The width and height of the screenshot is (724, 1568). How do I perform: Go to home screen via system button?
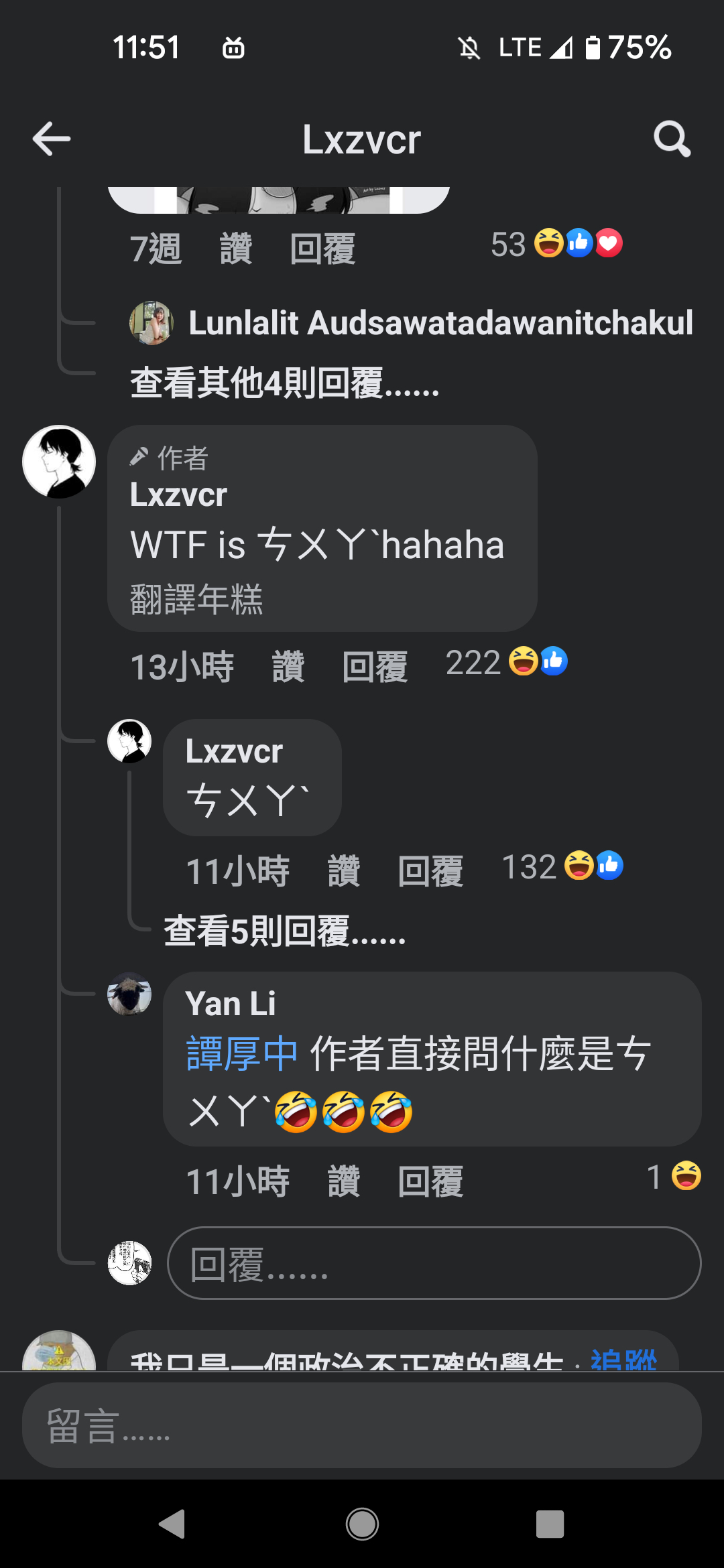click(362, 1524)
